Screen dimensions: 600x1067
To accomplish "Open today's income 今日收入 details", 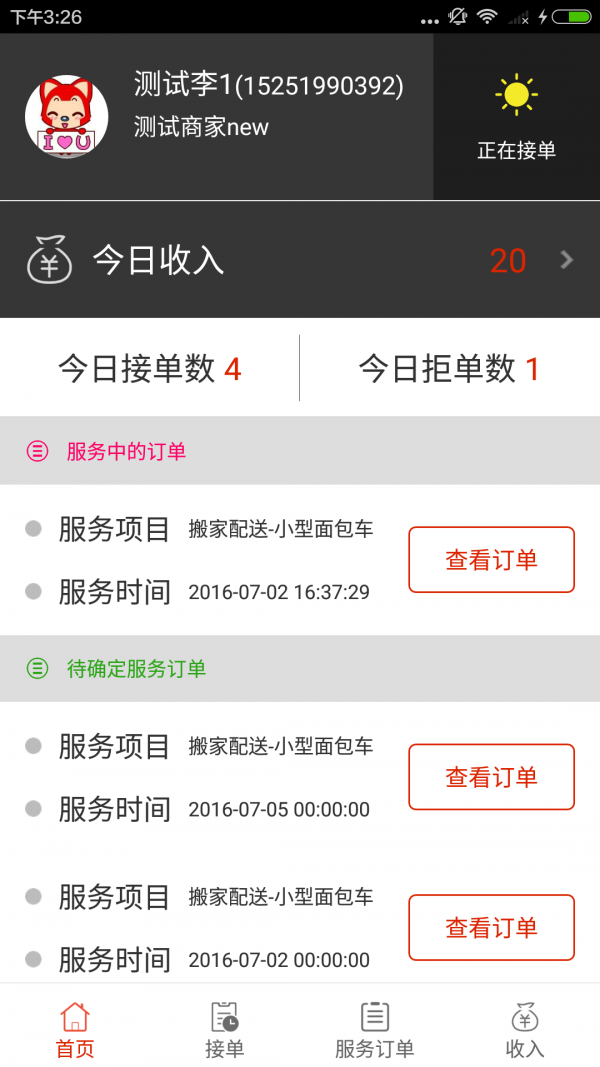I will pyautogui.click(x=300, y=260).
